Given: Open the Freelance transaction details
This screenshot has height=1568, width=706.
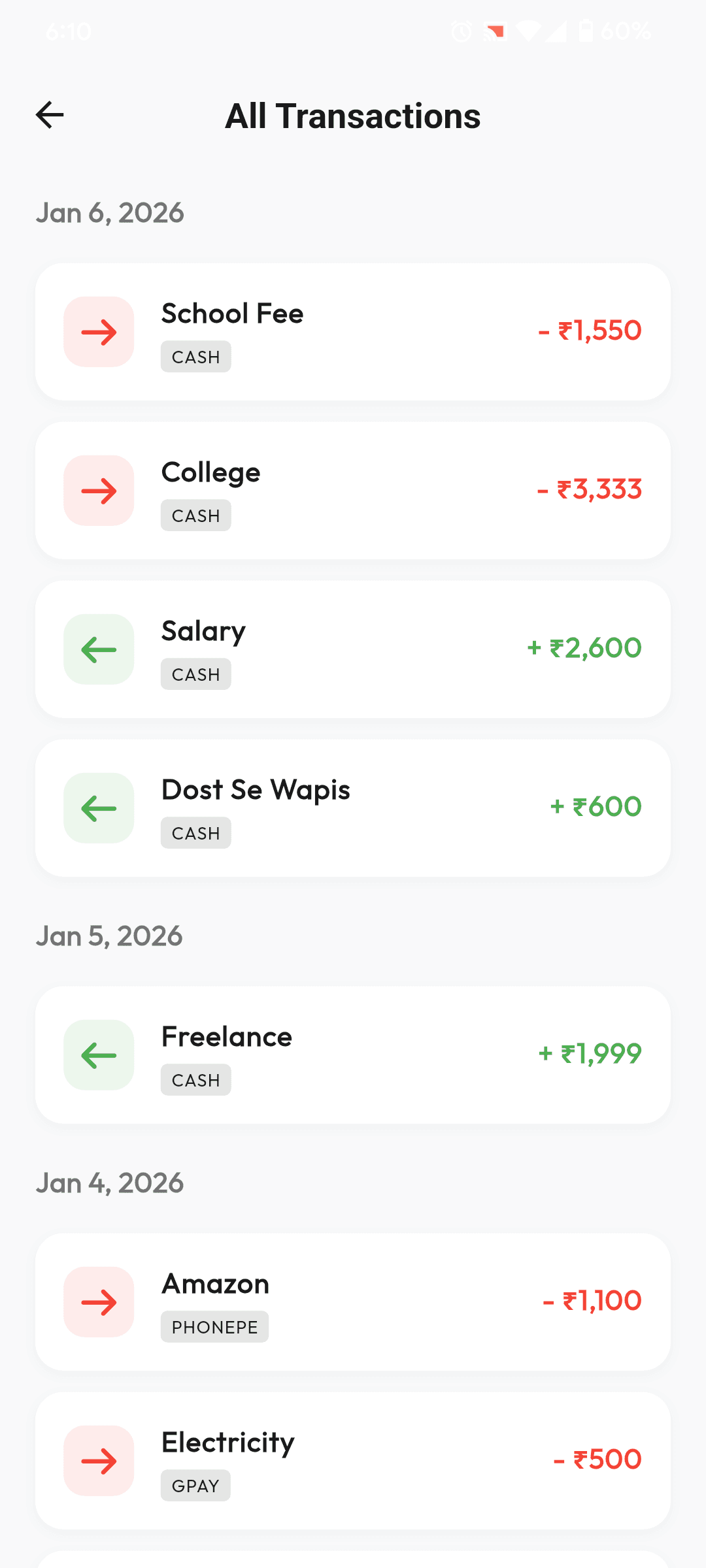Looking at the screenshot, I should coord(353,1055).
